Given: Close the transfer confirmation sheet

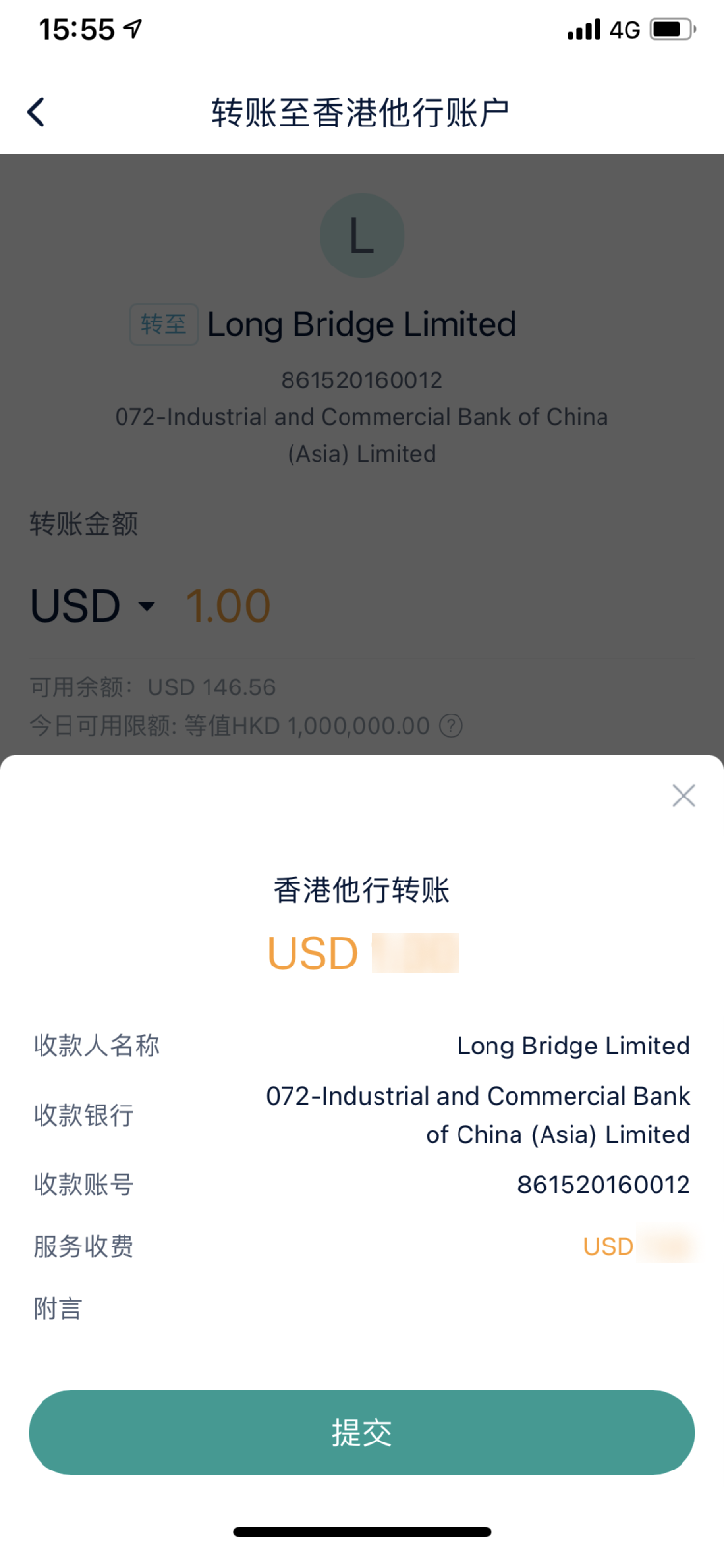Looking at the screenshot, I should 683,796.
